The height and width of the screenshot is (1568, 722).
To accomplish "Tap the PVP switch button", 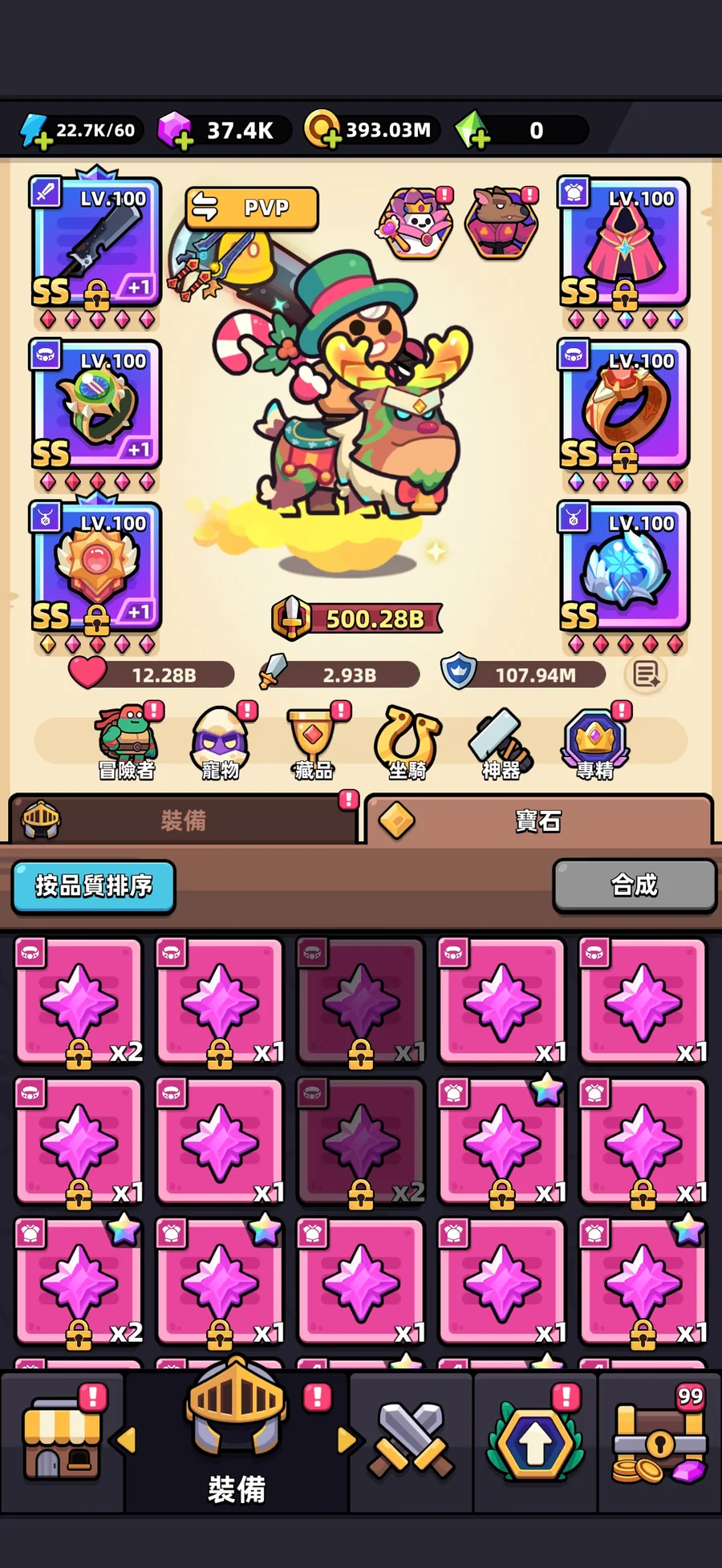I will click(251, 209).
